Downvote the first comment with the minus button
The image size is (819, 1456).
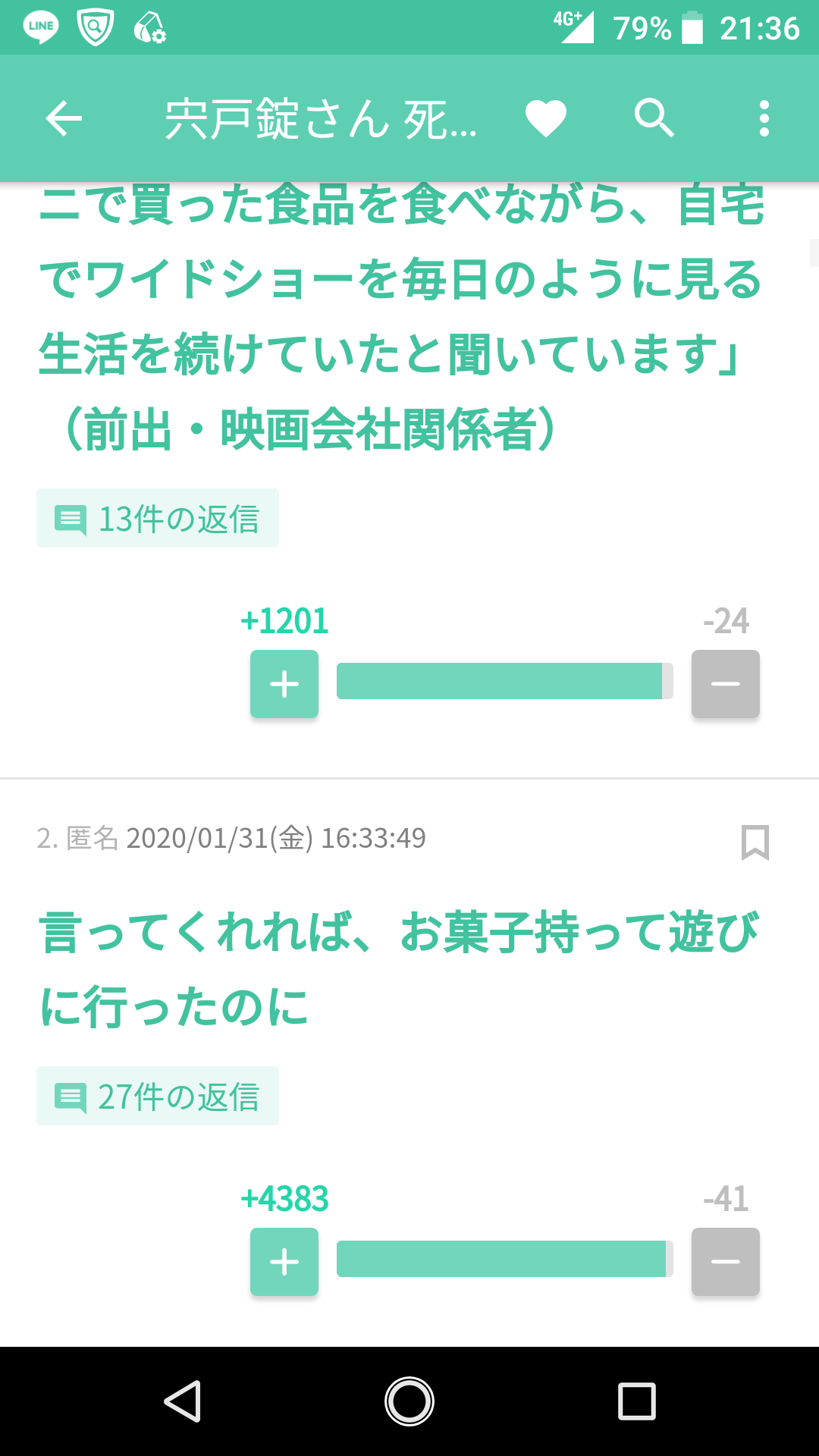[725, 684]
